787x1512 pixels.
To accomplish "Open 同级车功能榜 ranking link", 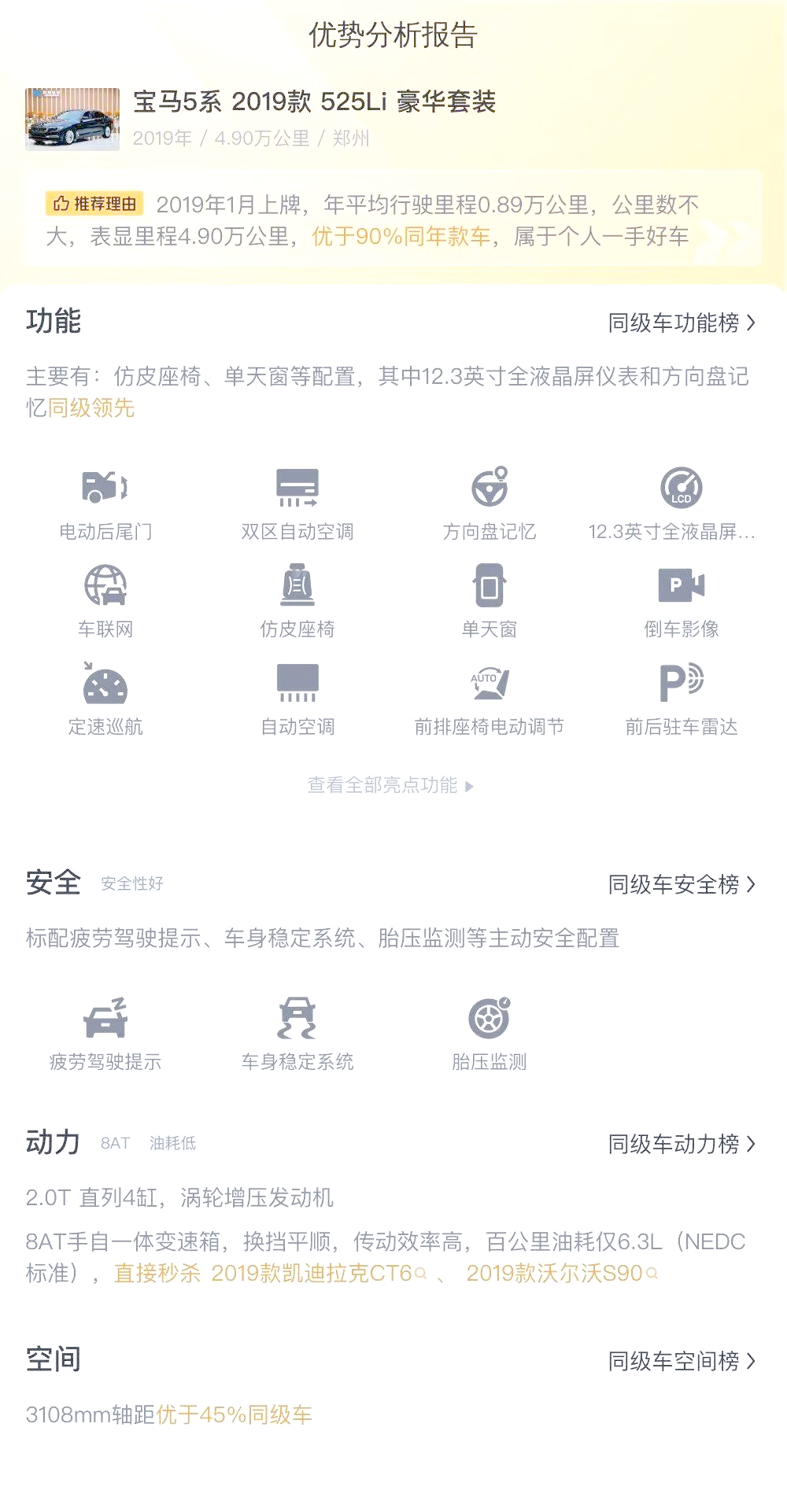I will pos(681,323).
